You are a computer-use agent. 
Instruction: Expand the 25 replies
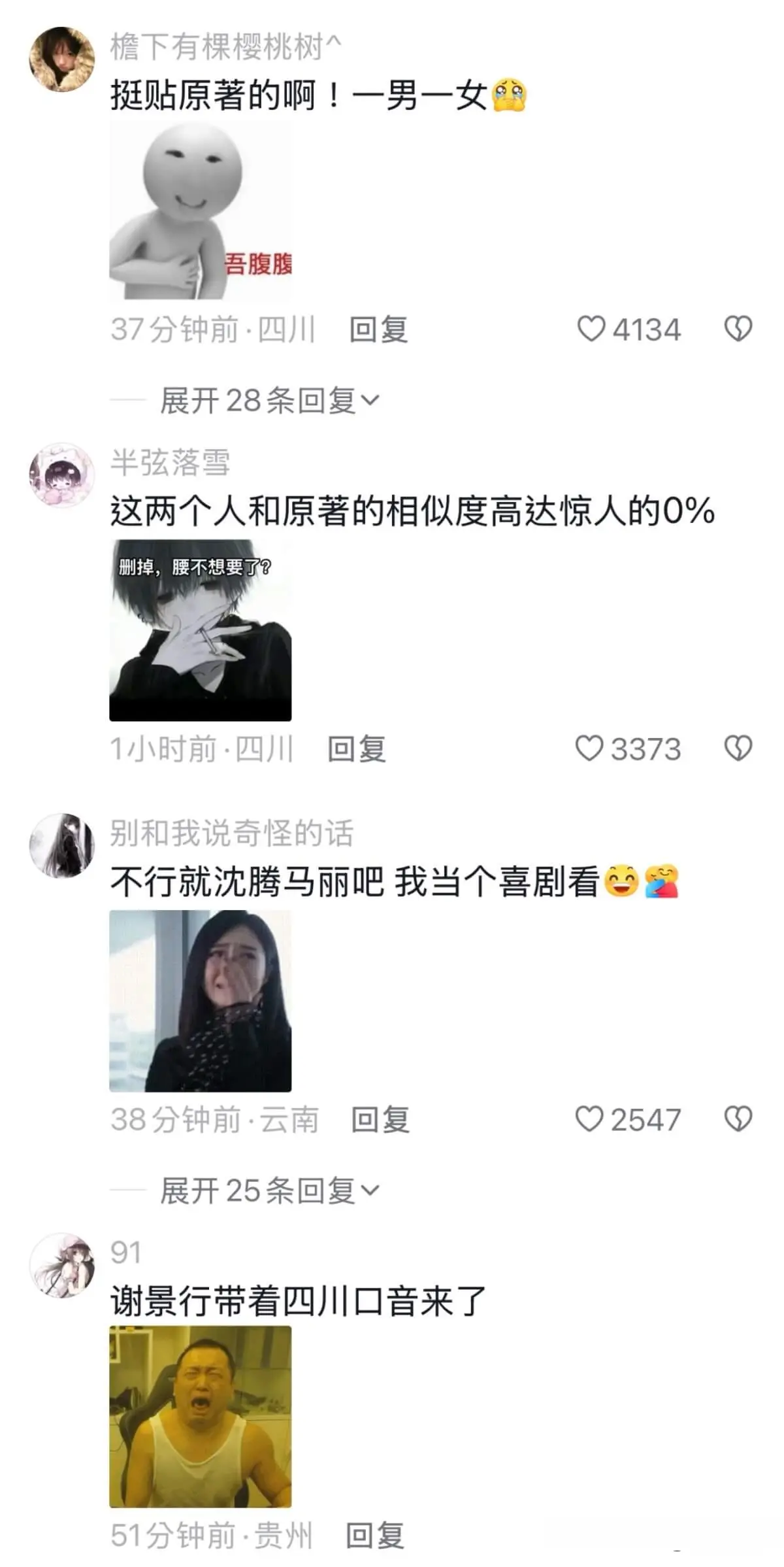coord(269,1190)
